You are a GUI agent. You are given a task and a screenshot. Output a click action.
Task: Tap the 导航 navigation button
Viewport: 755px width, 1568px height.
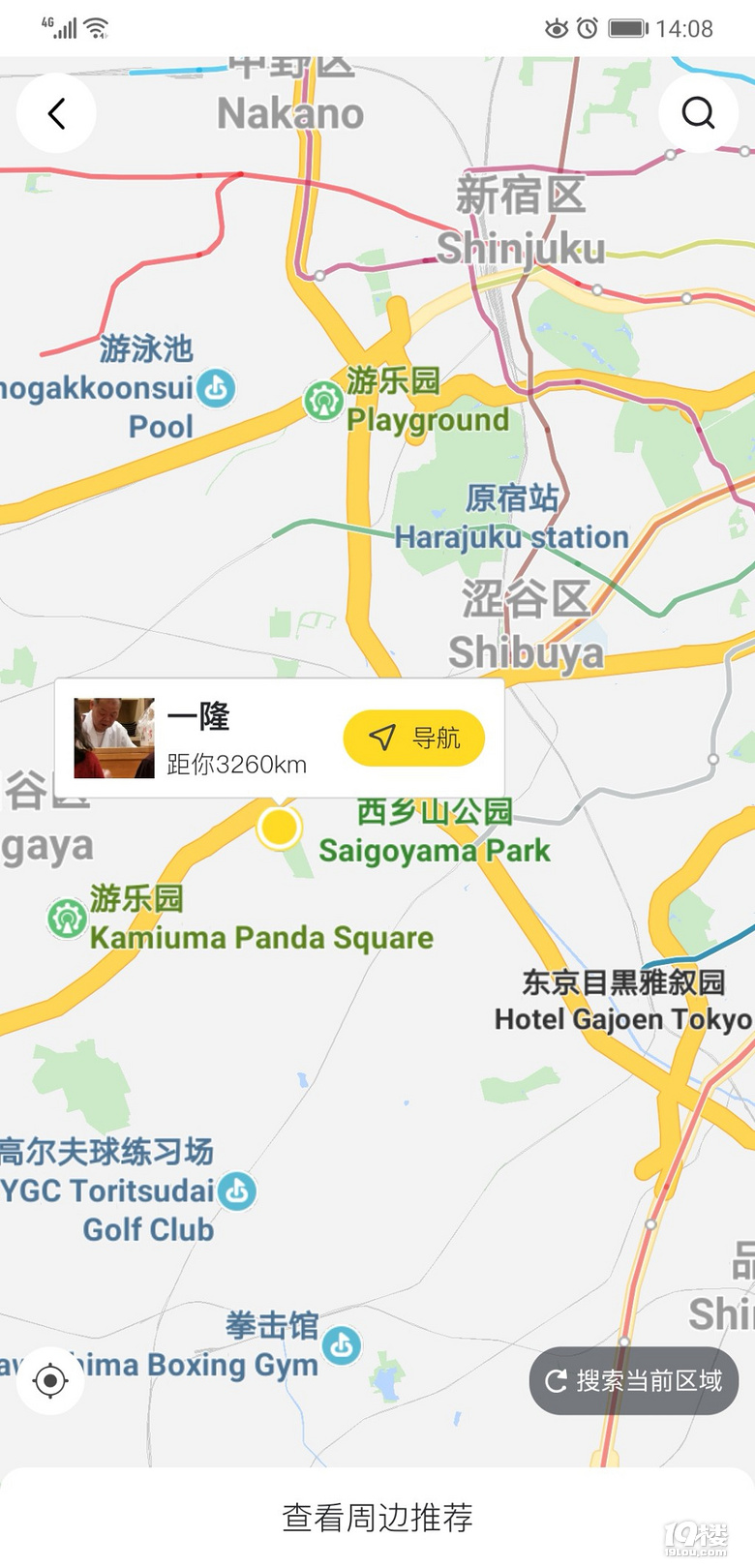414,738
